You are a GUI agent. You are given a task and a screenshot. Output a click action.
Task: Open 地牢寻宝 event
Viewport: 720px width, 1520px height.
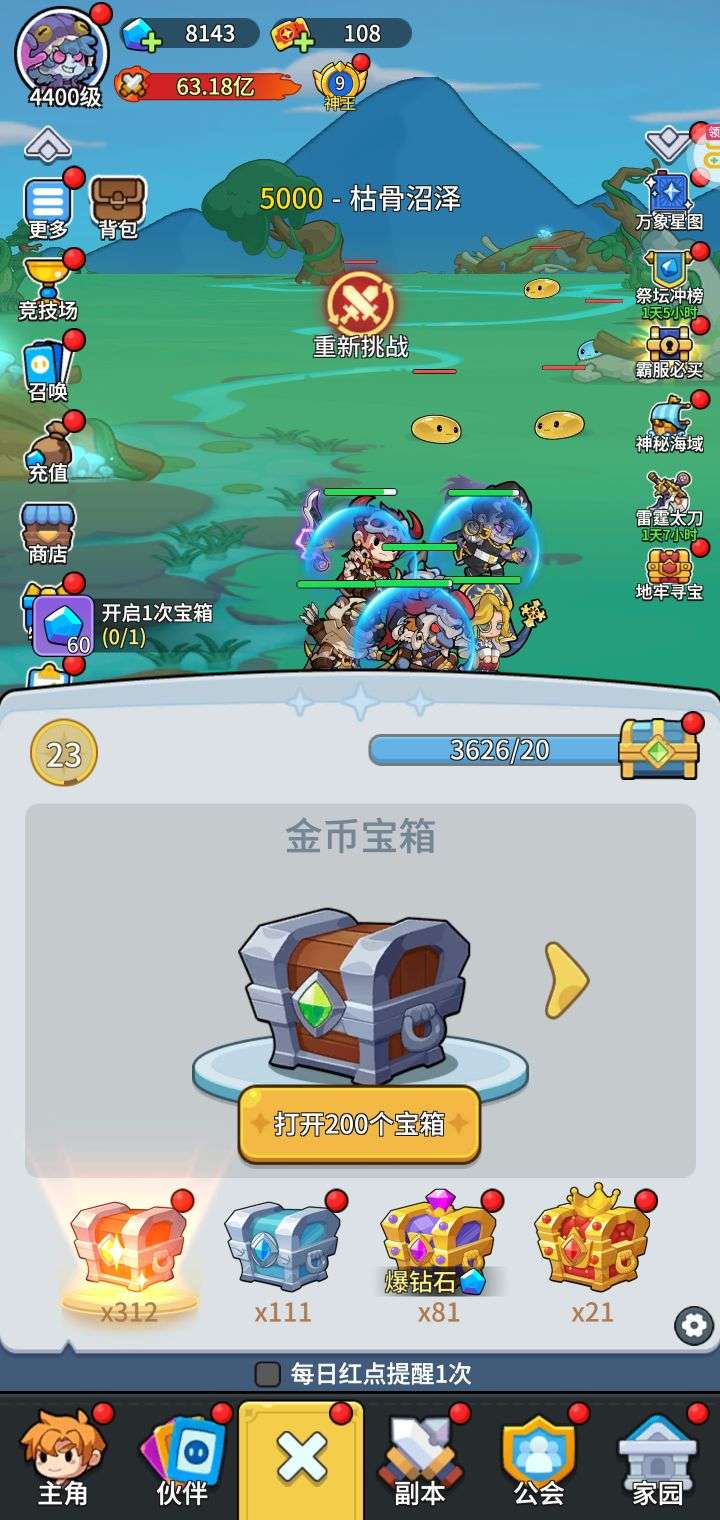(669, 573)
